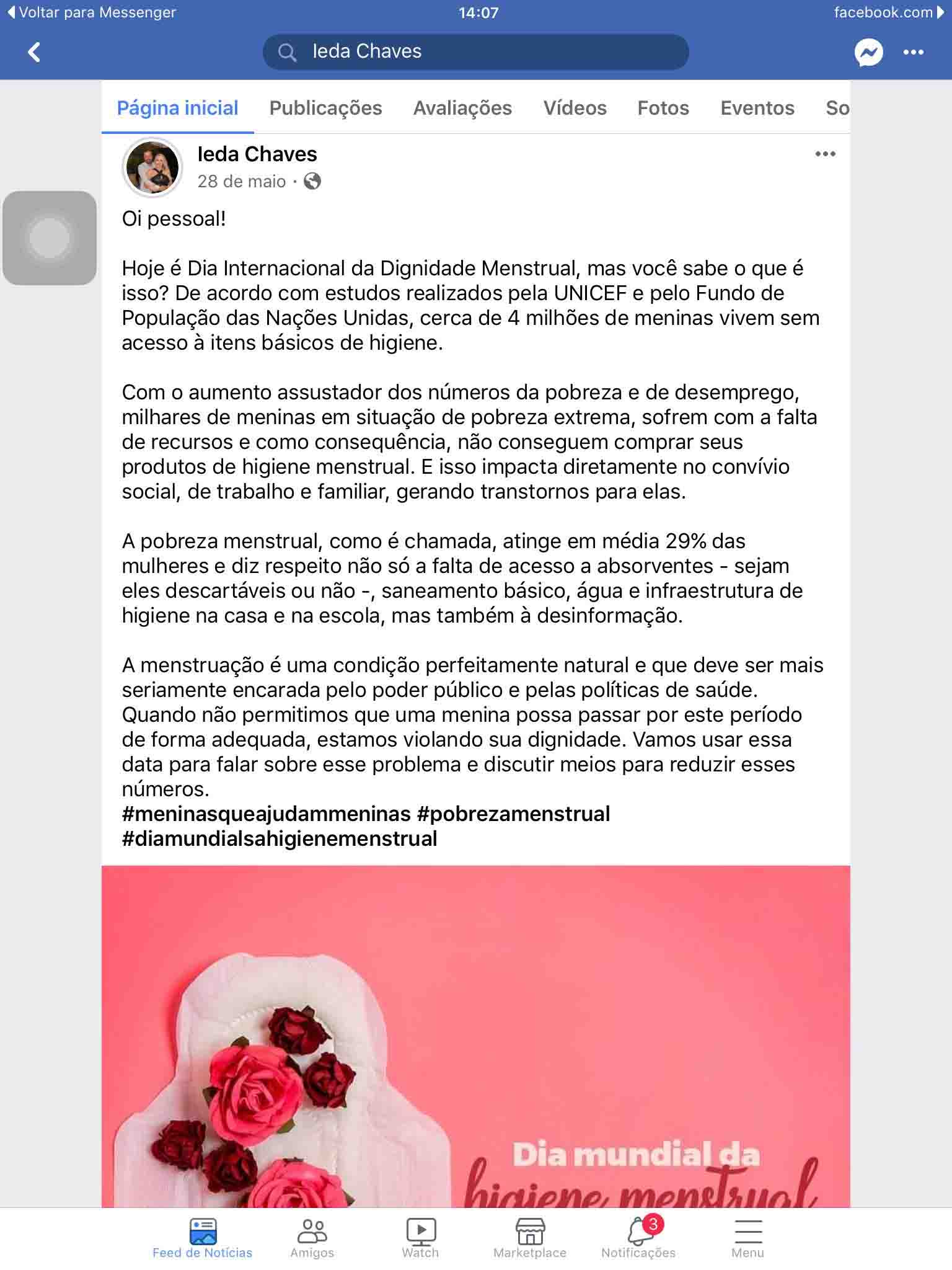Open the Vídeos tab
Image resolution: width=952 pixels, height=1270 pixels.
click(575, 108)
